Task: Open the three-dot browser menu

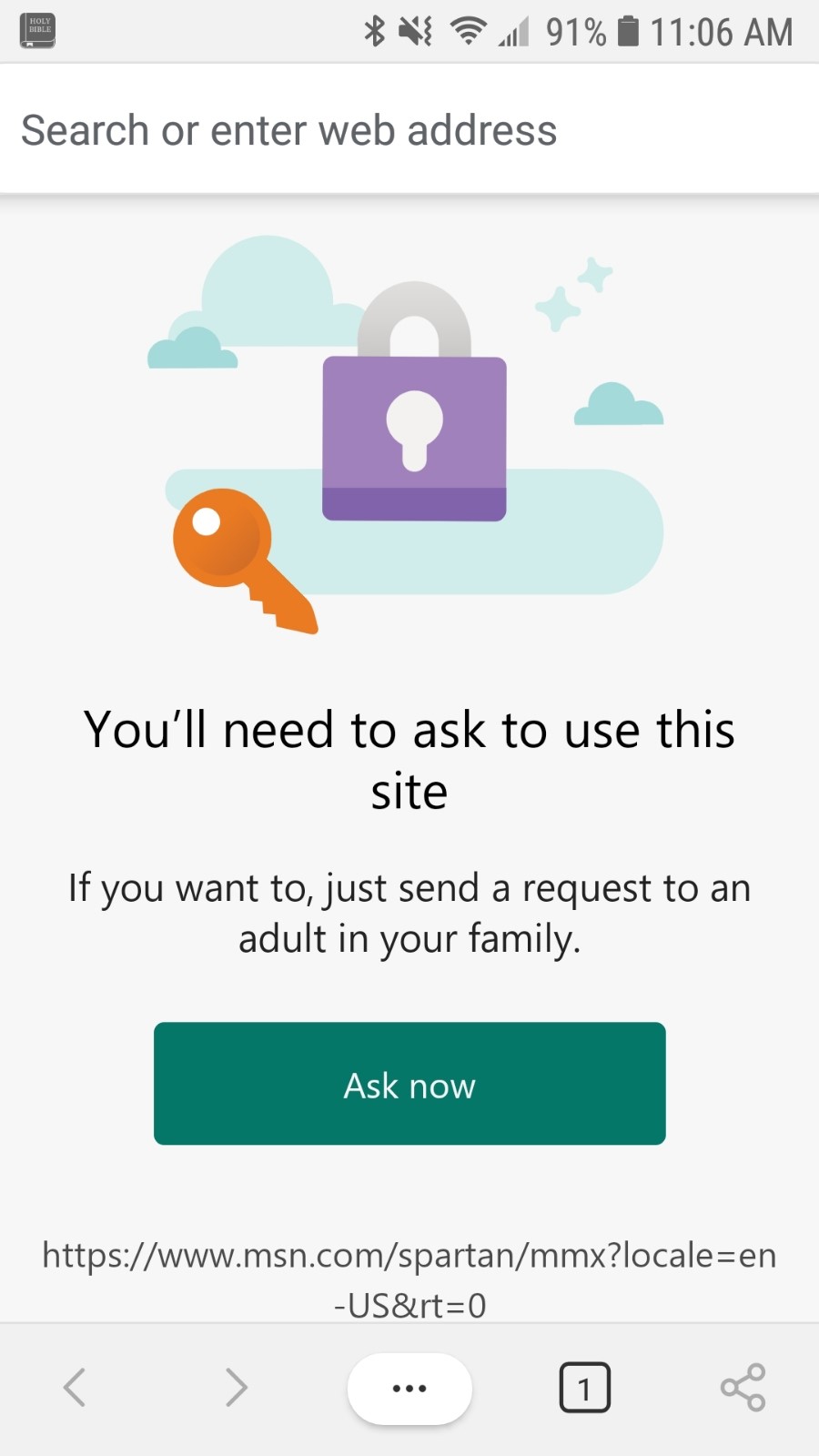Action: (409, 1389)
